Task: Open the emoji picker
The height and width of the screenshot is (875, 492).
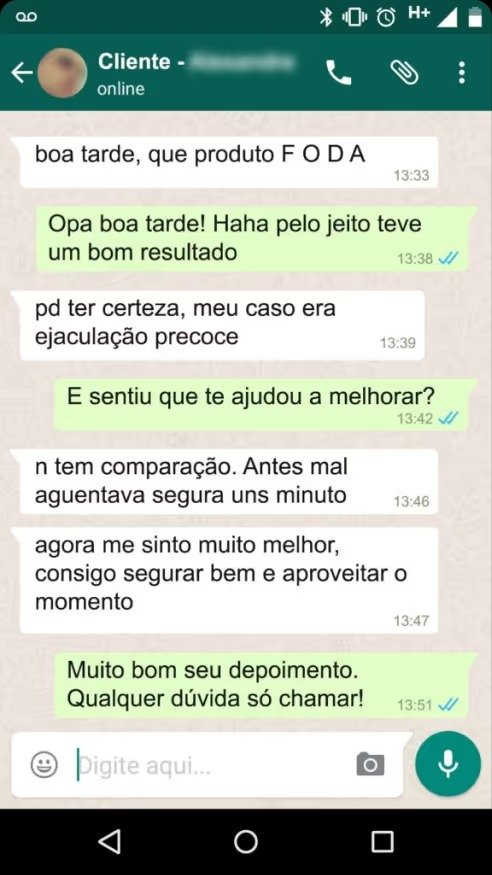Action: coord(44,764)
